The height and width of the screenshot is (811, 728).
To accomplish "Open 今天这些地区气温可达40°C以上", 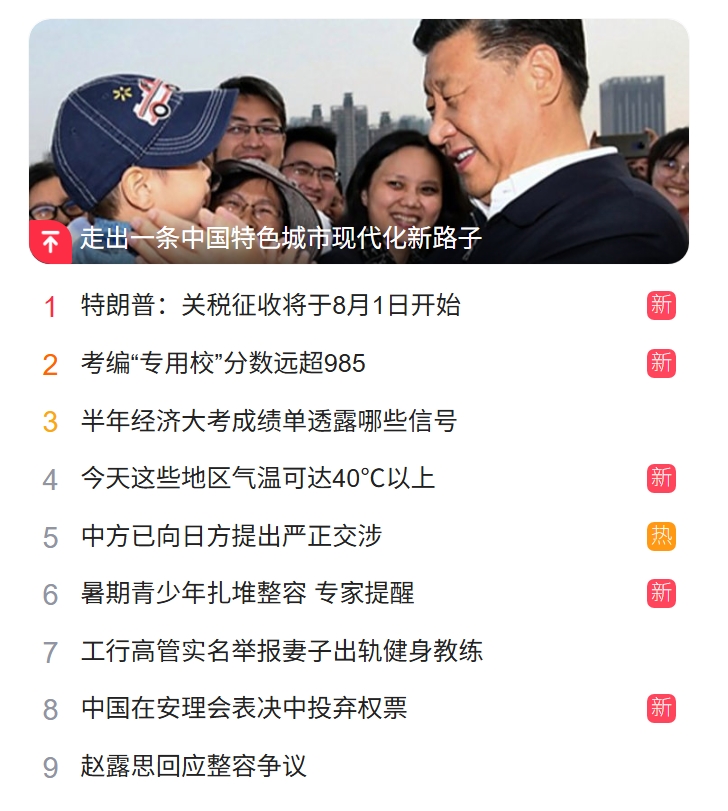I will pos(257,478).
